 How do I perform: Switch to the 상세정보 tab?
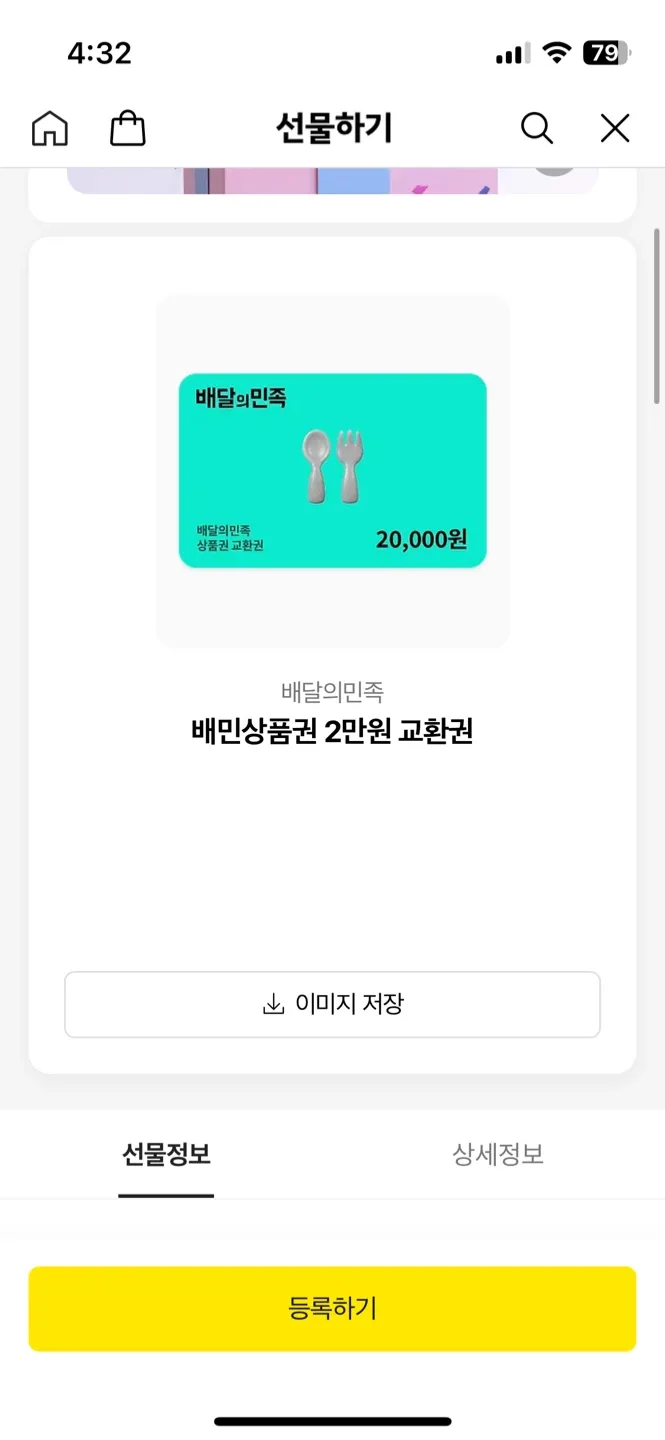[498, 1155]
